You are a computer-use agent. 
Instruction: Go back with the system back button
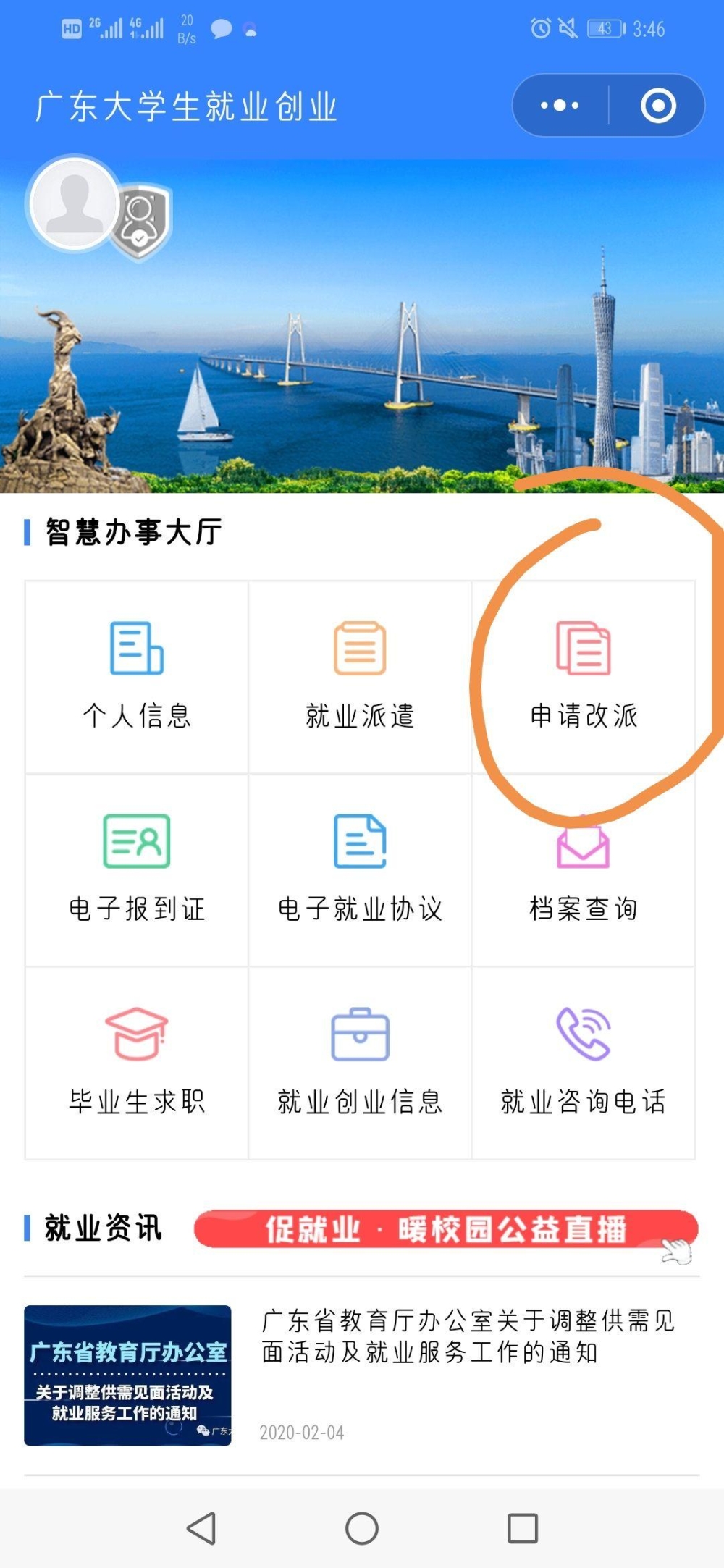point(201,1528)
